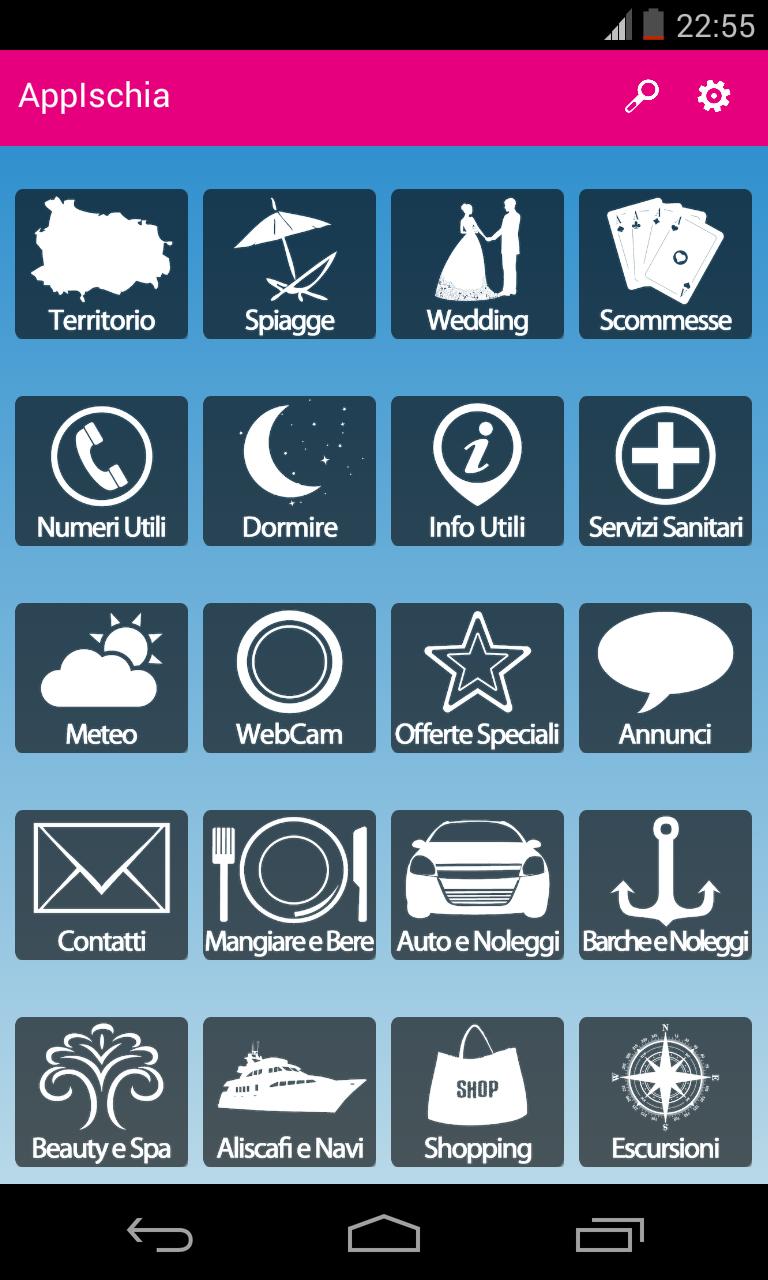
Task: View Numeri Utili phone numbers
Action: pos(101,471)
